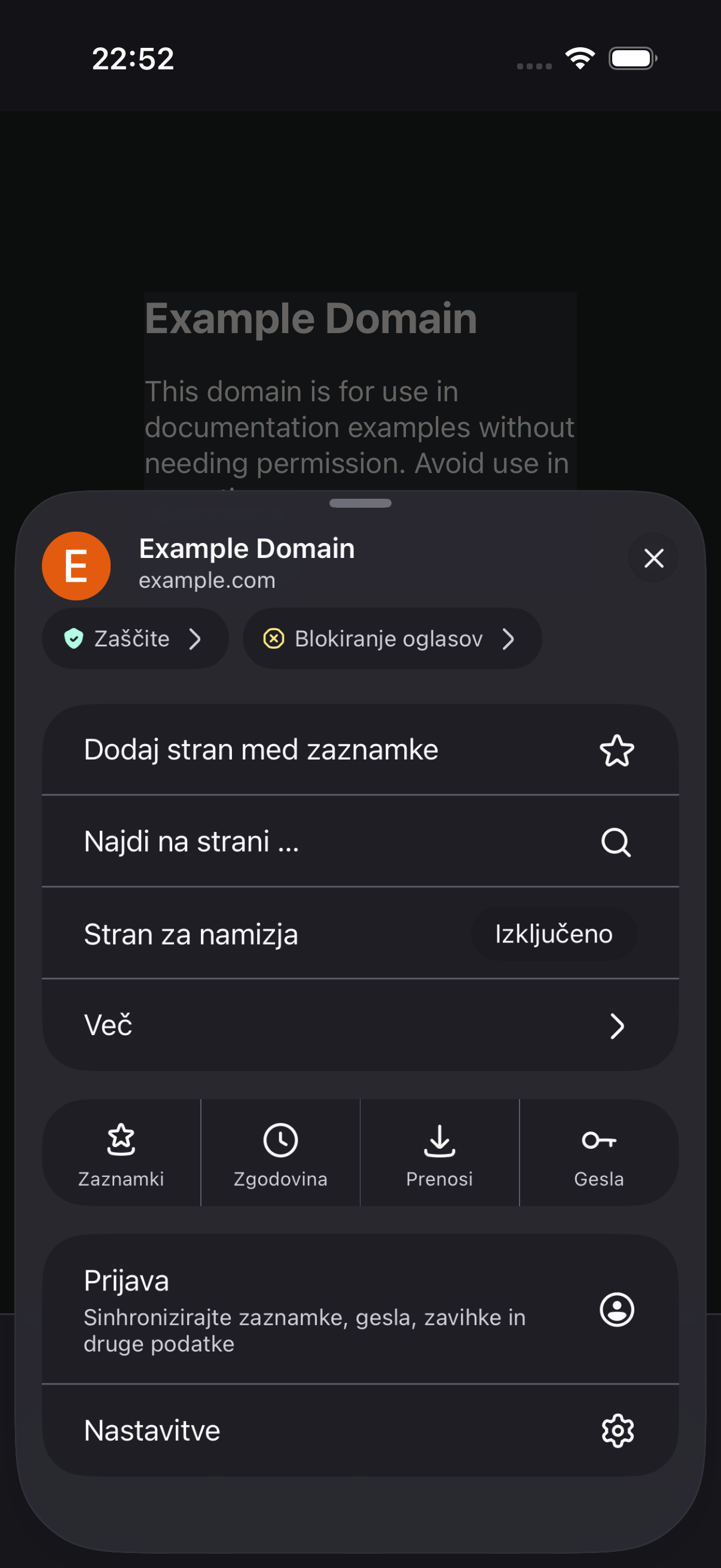The height and width of the screenshot is (1568, 721).
Task: Open Zgodovina history
Action: click(280, 1152)
